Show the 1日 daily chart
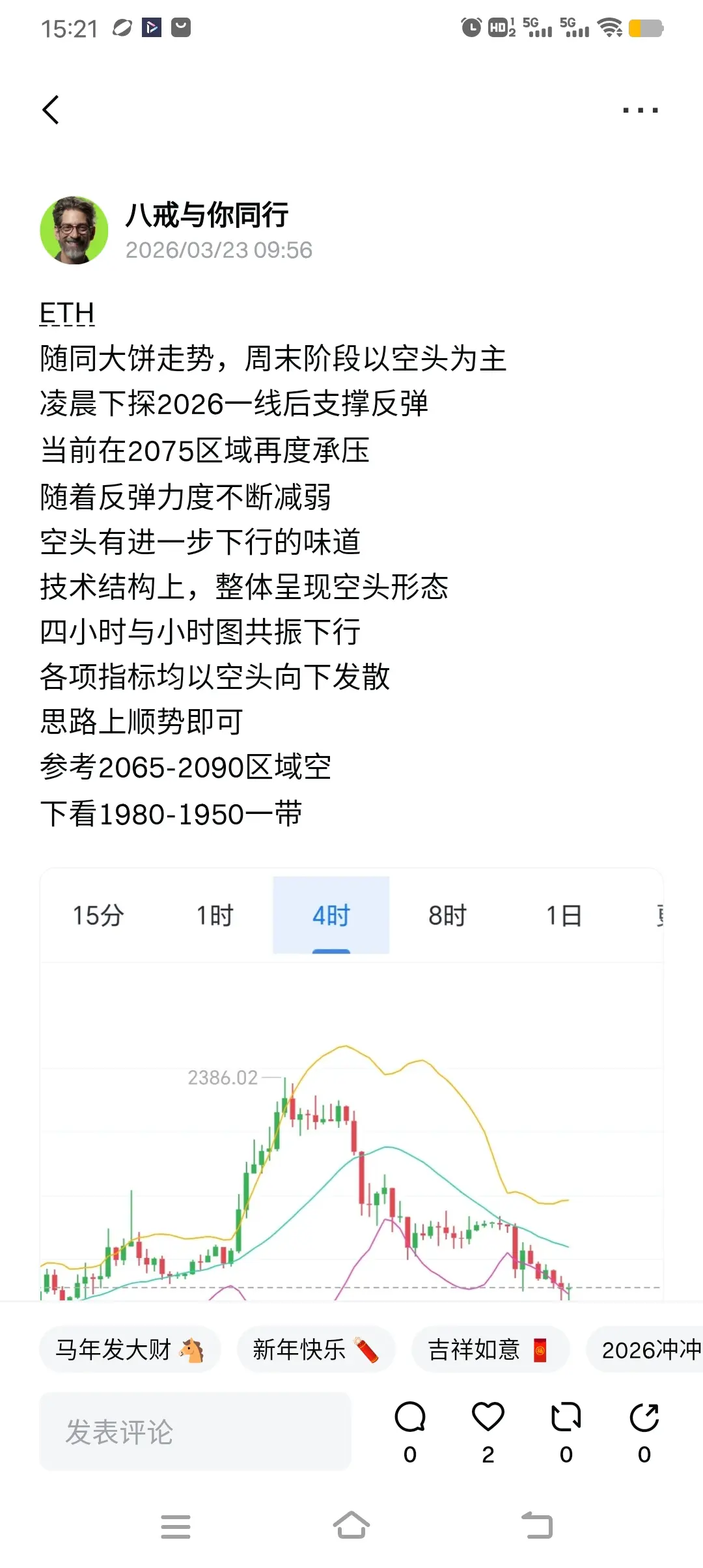Screen dimensions: 703x1568 (x=564, y=916)
